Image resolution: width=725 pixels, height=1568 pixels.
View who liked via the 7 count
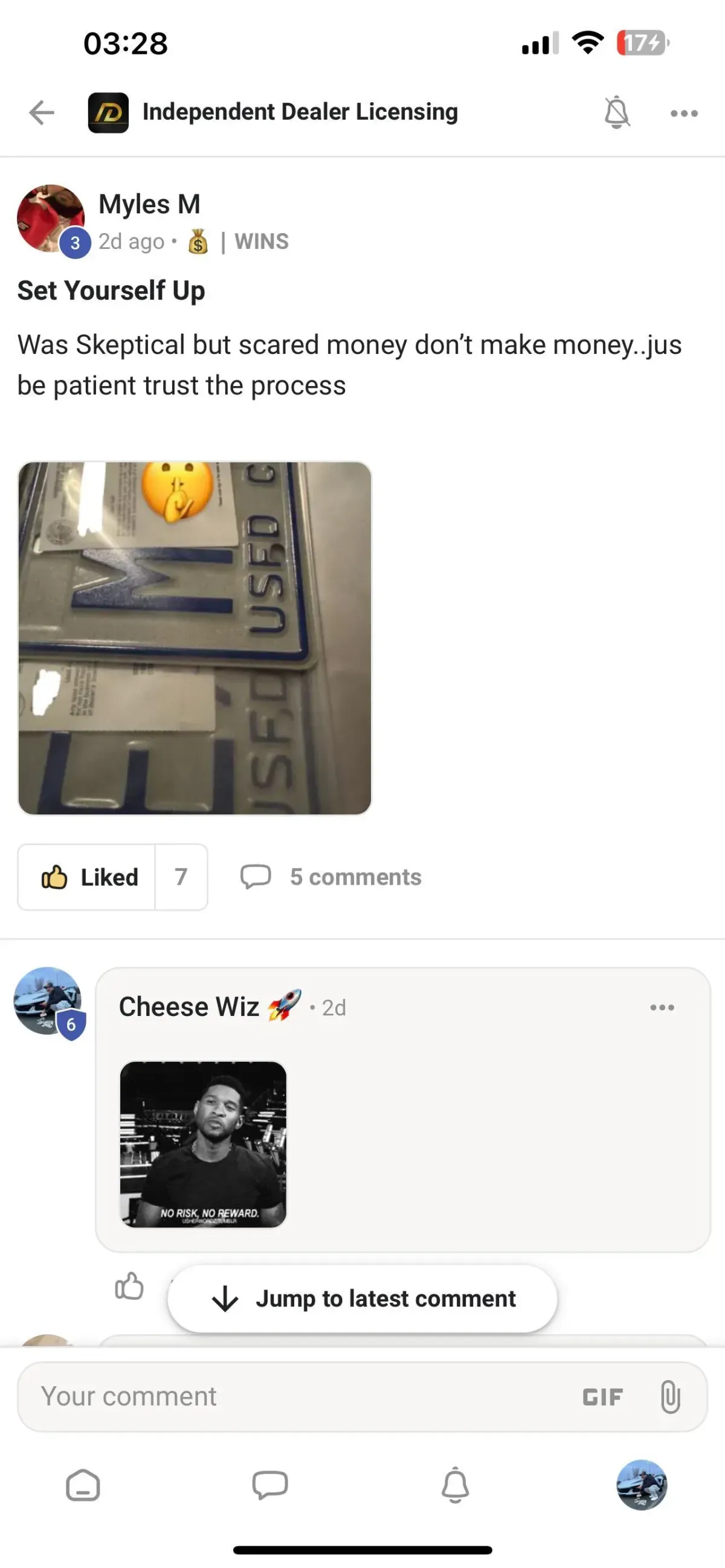click(181, 877)
